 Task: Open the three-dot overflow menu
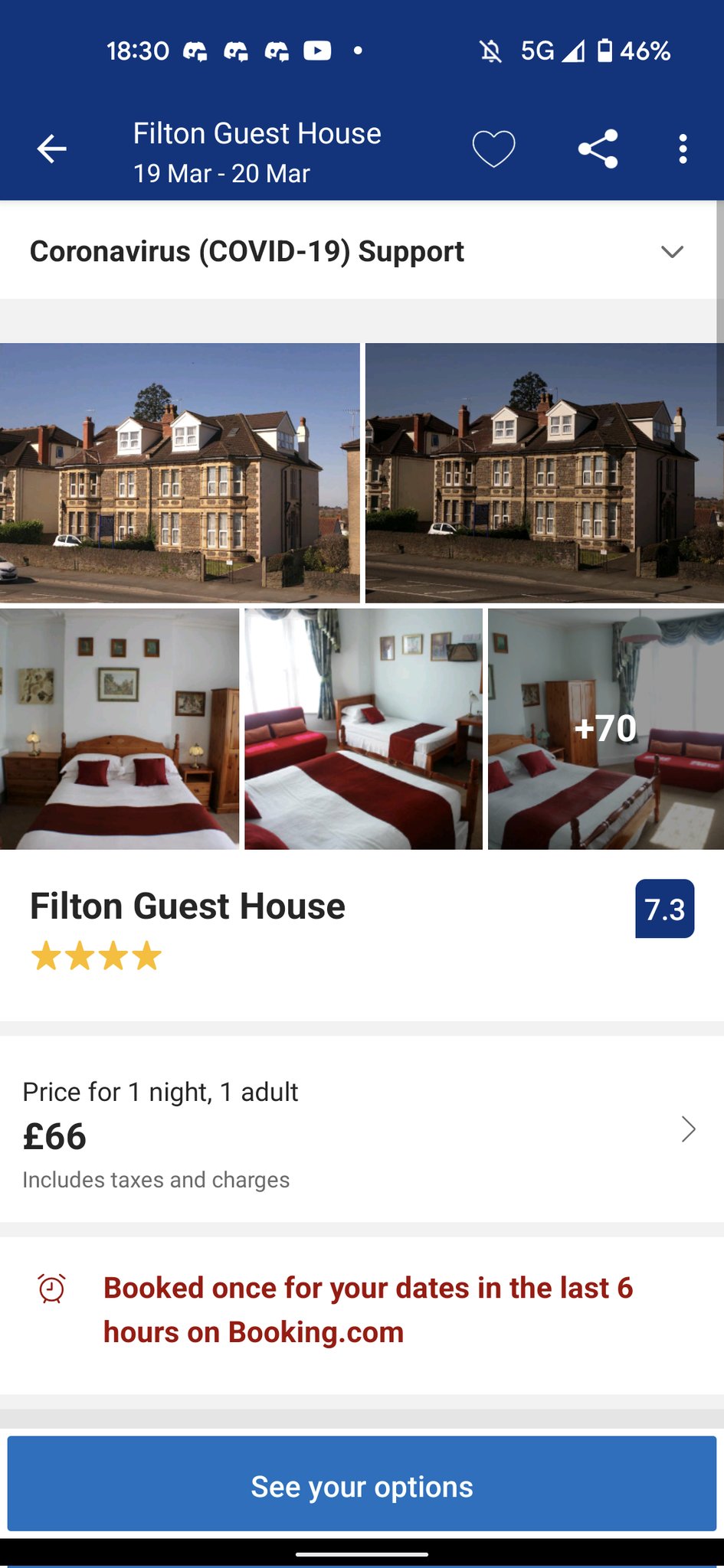[683, 149]
